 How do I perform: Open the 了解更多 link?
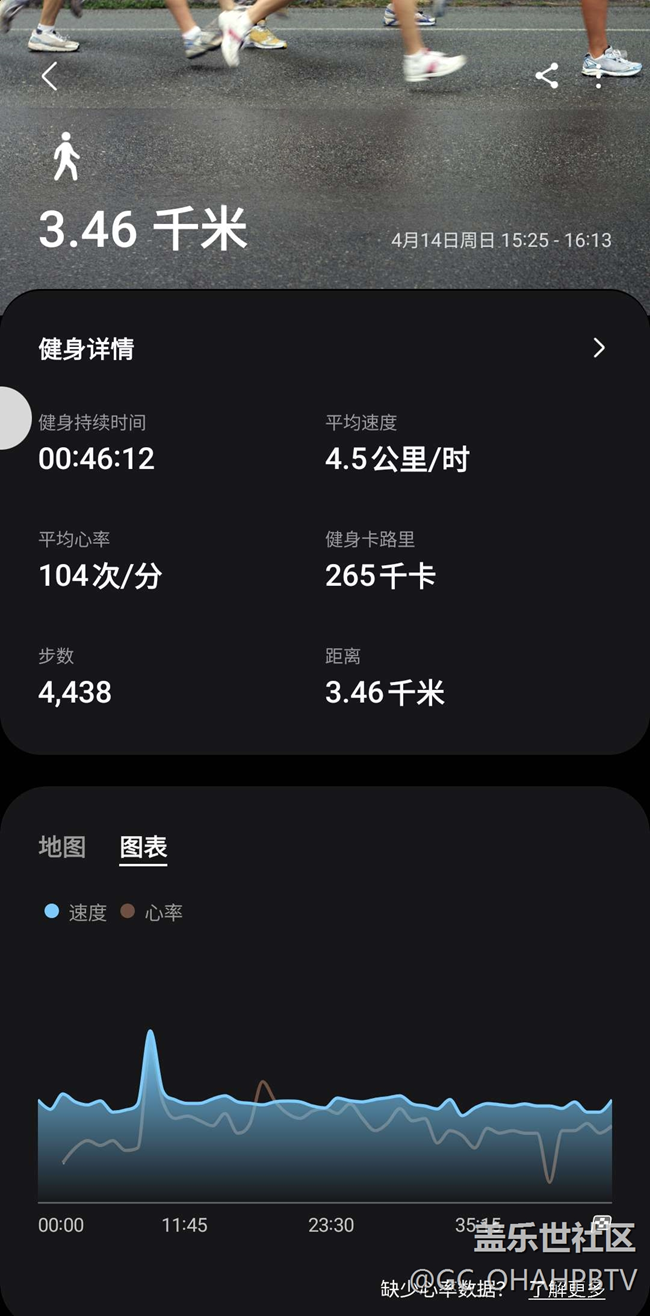(x=566, y=1289)
